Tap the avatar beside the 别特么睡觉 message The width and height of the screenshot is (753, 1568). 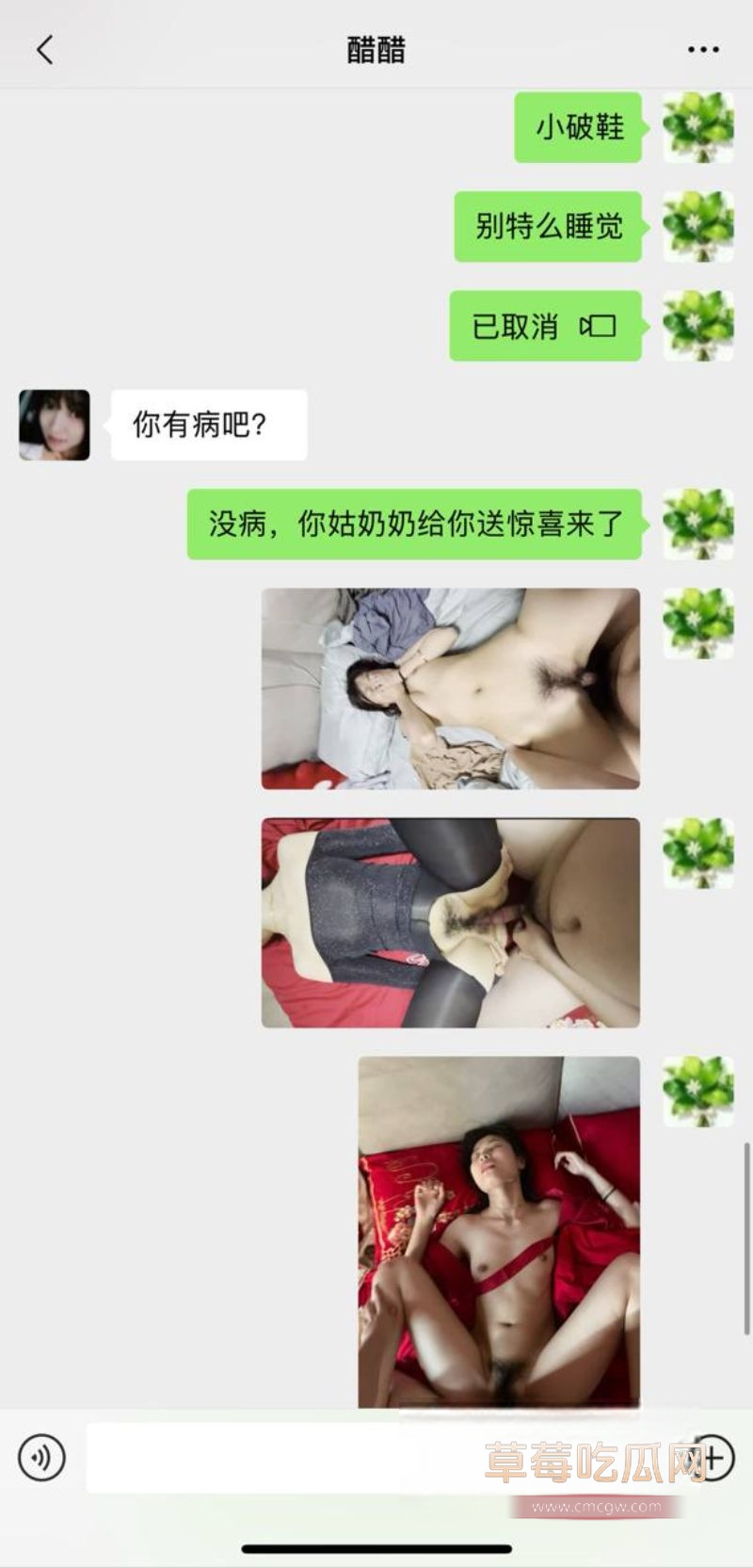(698, 228)
